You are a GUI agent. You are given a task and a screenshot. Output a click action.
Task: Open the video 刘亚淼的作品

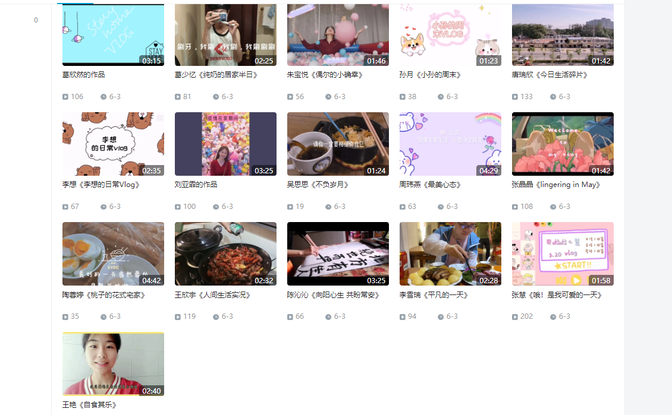(225, 144)
